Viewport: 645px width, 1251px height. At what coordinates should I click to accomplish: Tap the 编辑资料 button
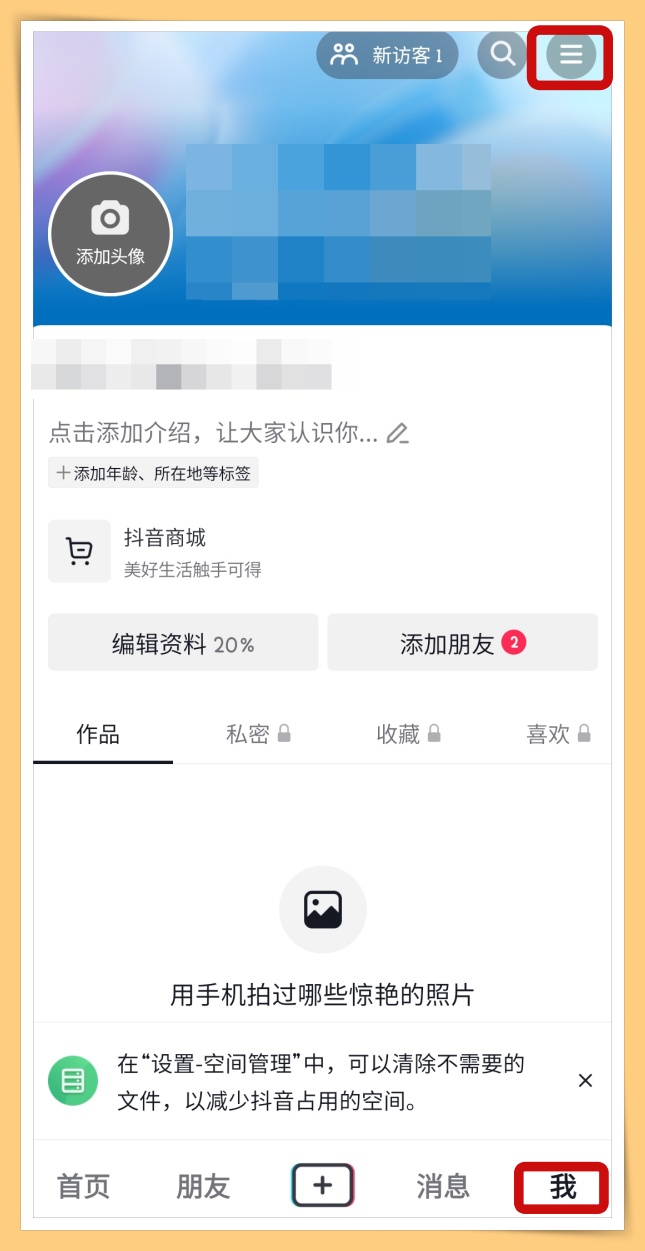coord(183,644)
